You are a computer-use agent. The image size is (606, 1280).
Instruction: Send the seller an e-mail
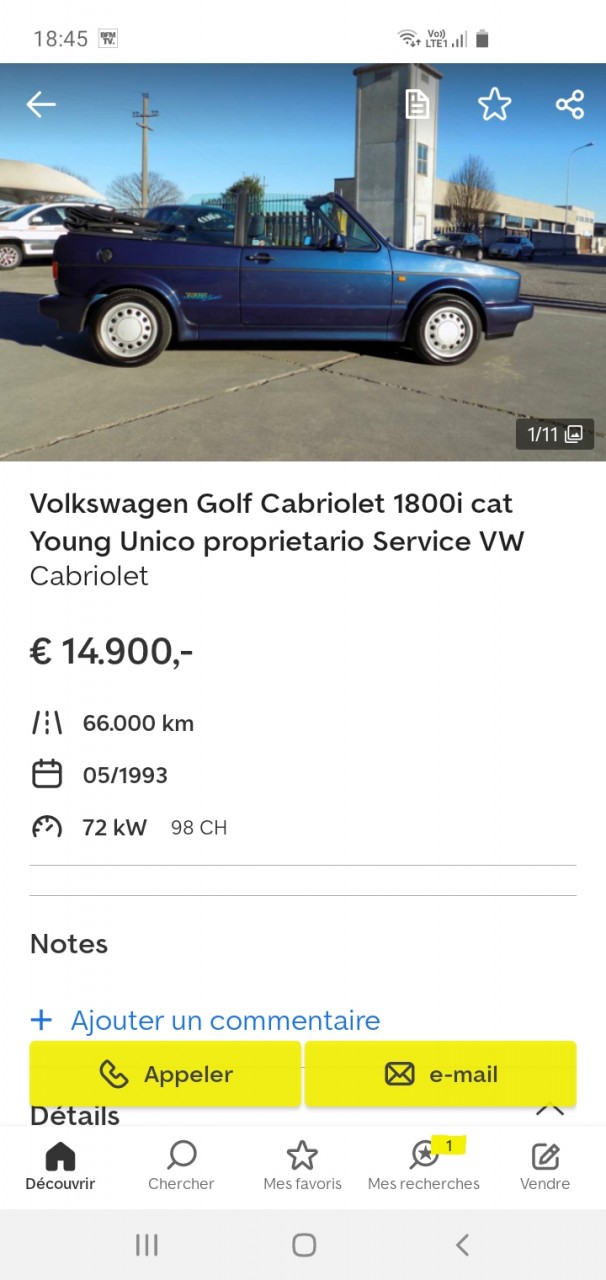(441, 1074)
